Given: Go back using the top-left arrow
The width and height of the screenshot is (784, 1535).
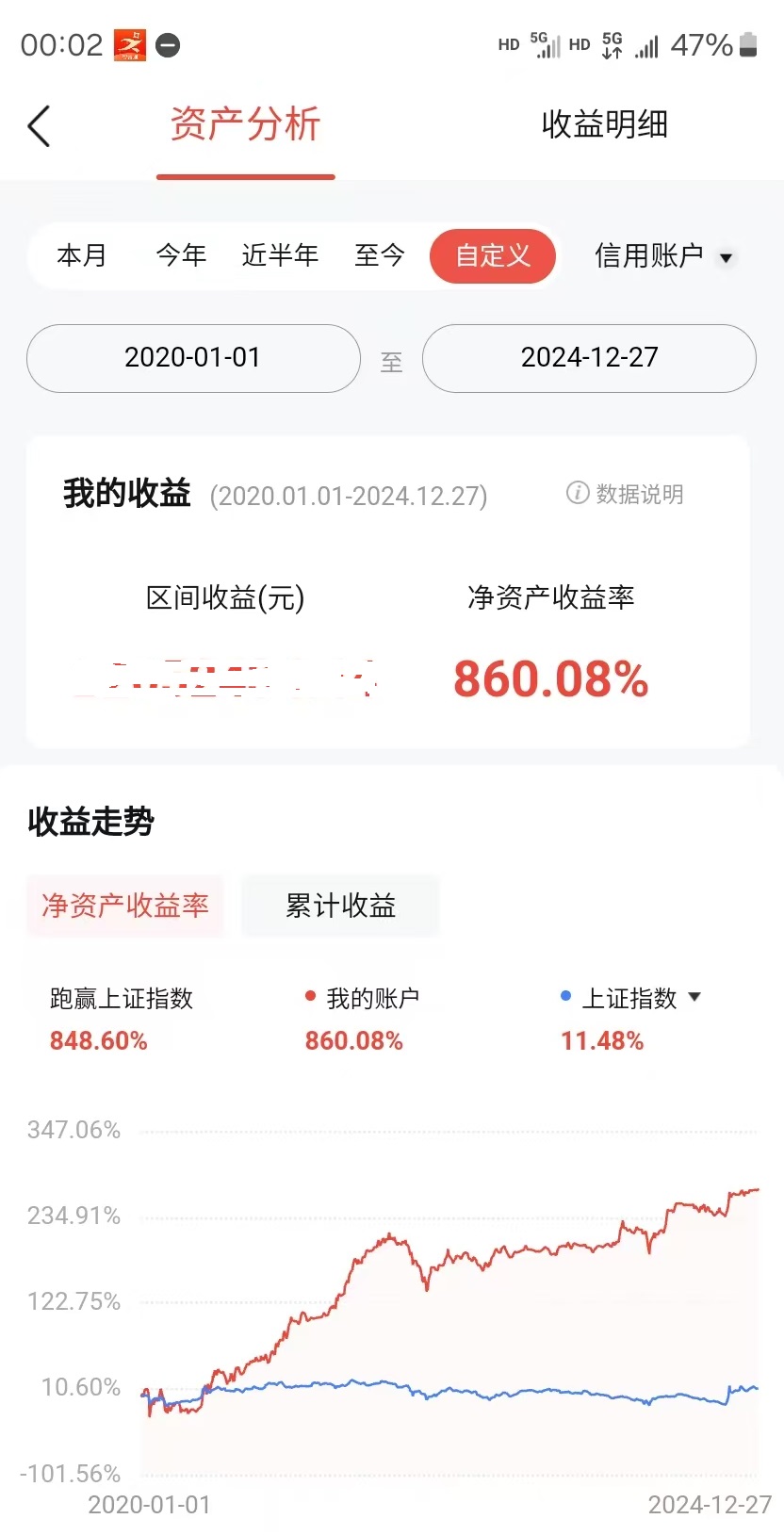Looking at the screenshot, I should pyautogui.click(x=40, y=126).
